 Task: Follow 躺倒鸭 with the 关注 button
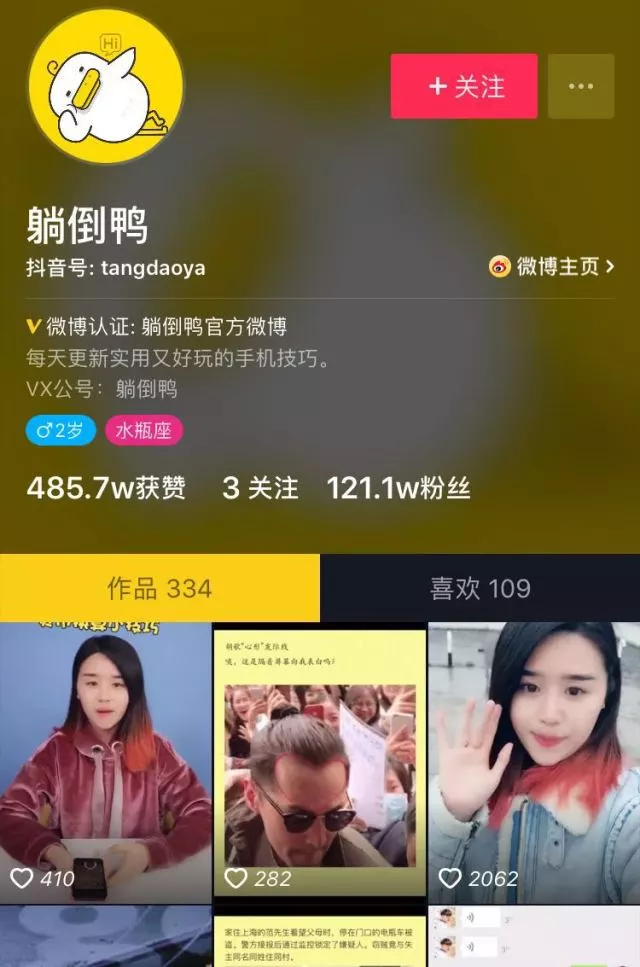(464, 87)
